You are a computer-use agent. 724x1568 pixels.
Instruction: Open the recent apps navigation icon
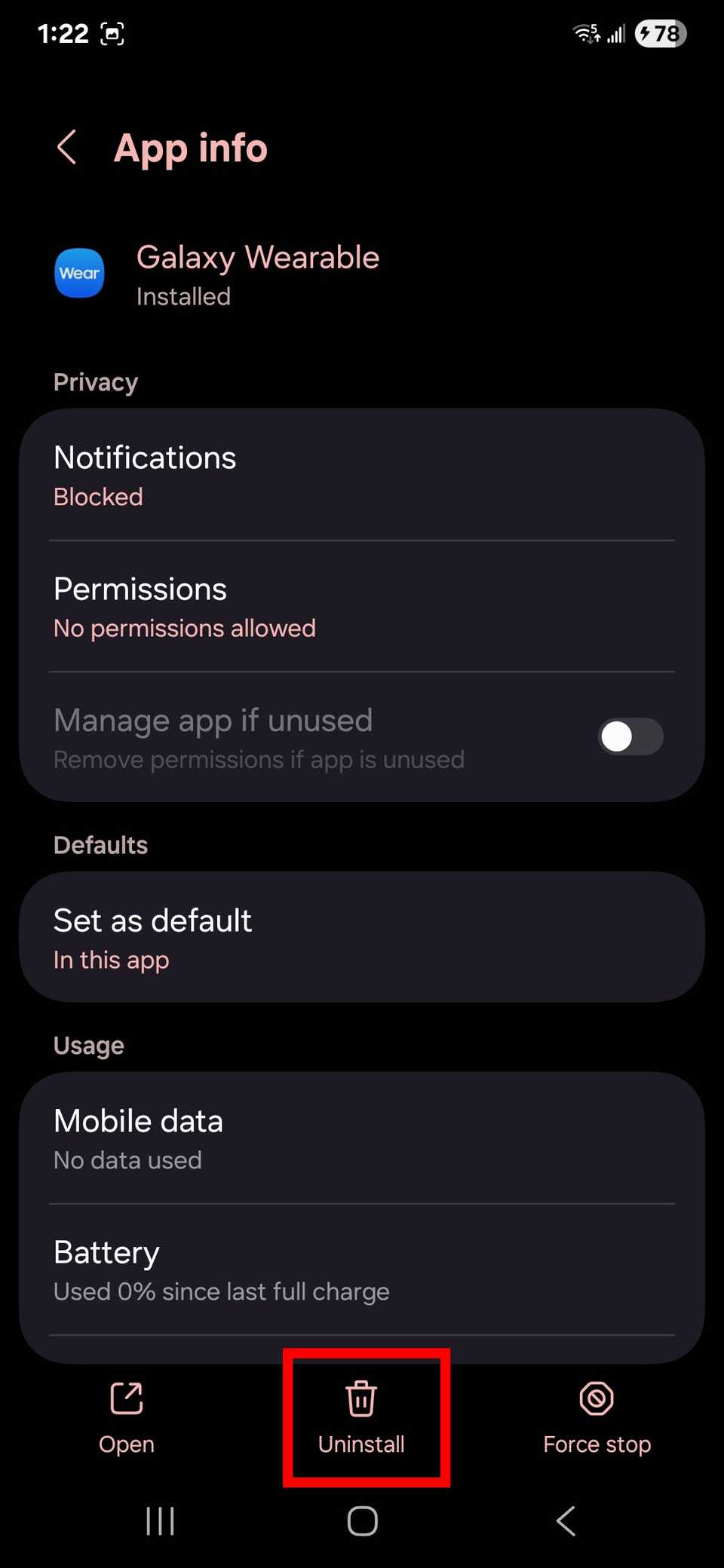(160, 1521)
